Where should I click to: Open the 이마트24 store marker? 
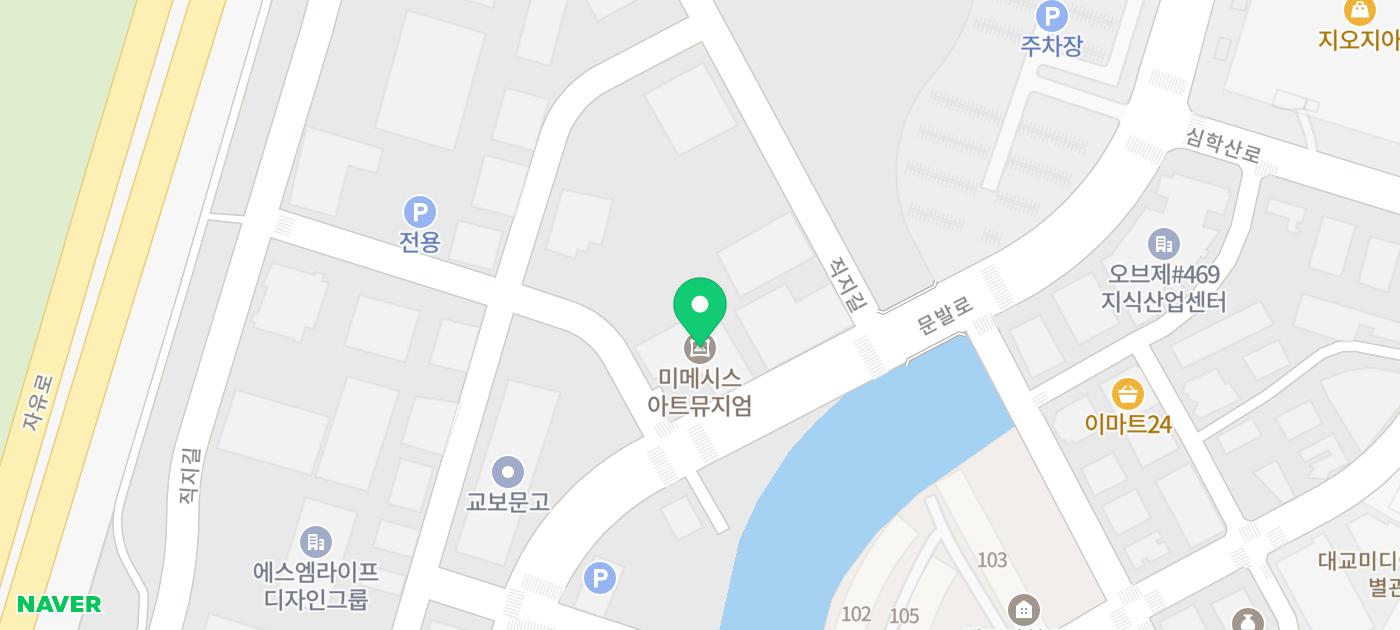[1127, 394]
